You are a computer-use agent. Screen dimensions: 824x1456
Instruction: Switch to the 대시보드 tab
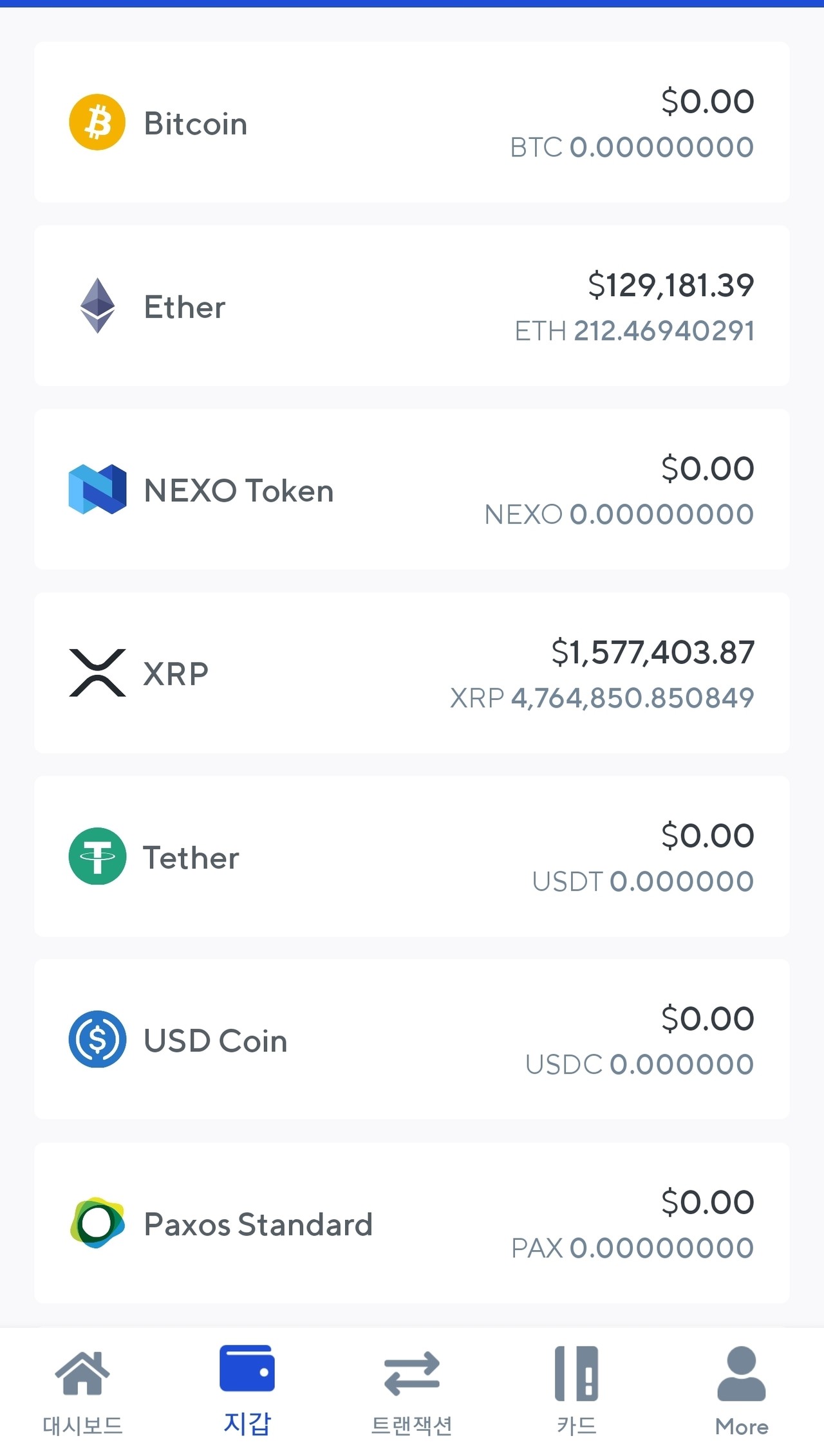coord(82,1390)
